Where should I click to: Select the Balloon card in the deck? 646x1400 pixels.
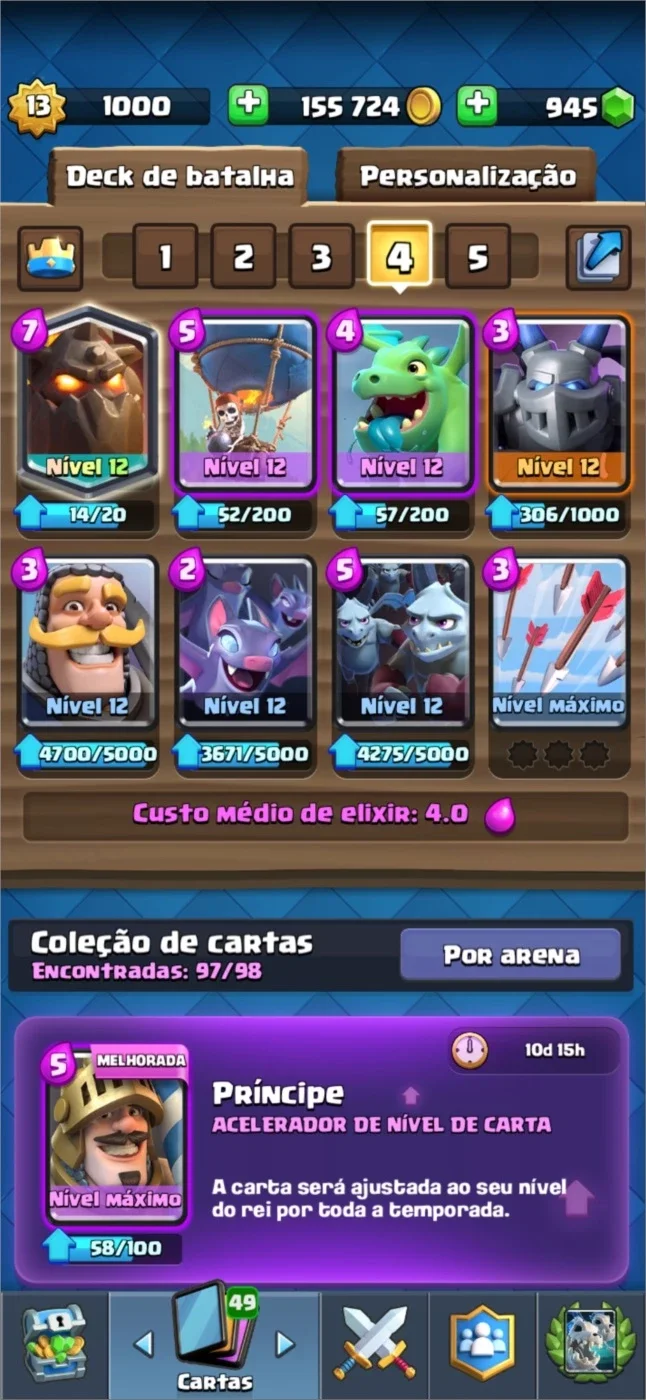(244, 405)
